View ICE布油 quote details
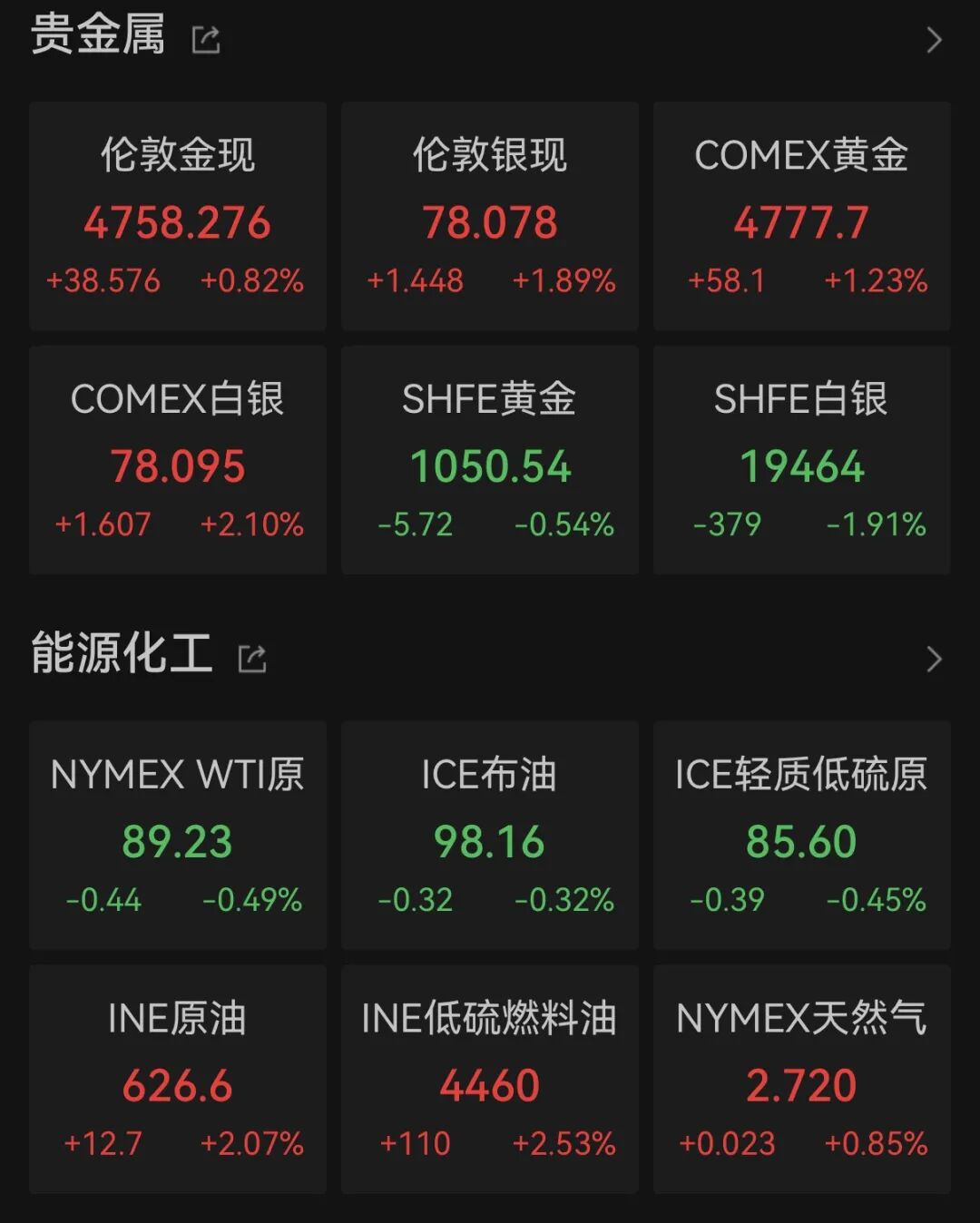 point(490,835)
